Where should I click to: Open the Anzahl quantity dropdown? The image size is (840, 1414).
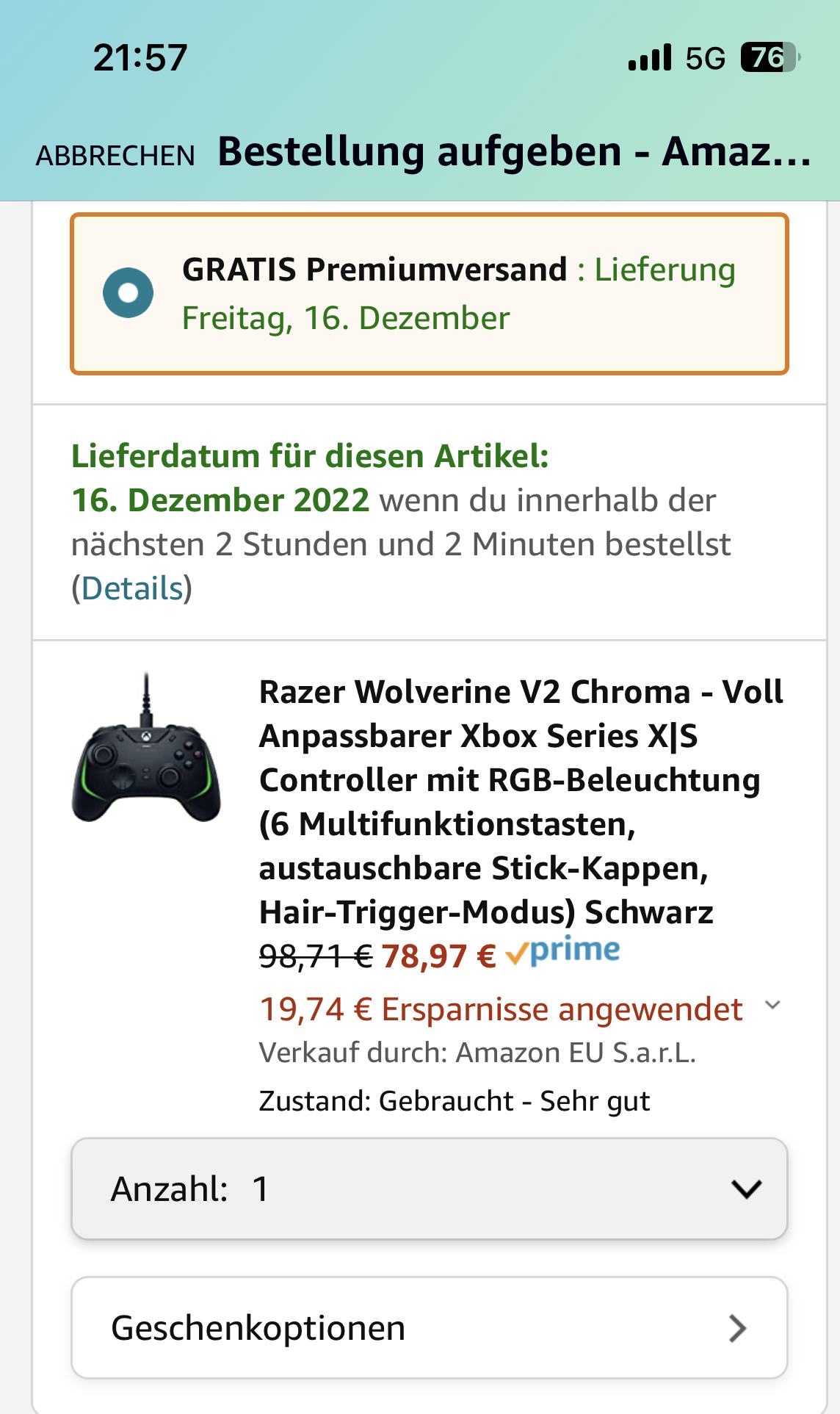click(429, 1188)
